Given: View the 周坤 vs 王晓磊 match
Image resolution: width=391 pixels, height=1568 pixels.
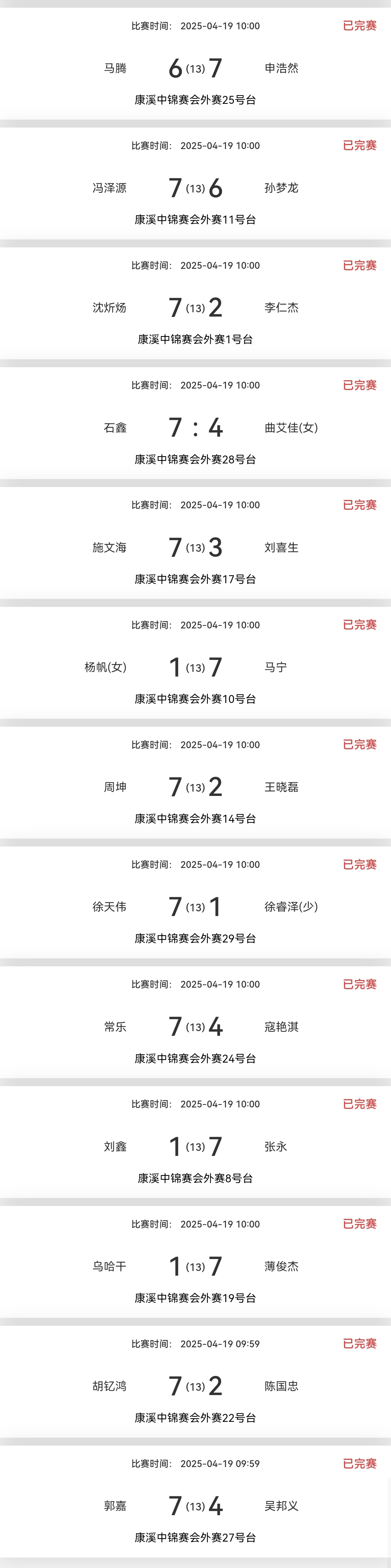Looking at the screenshot, I should pos(195,787).
